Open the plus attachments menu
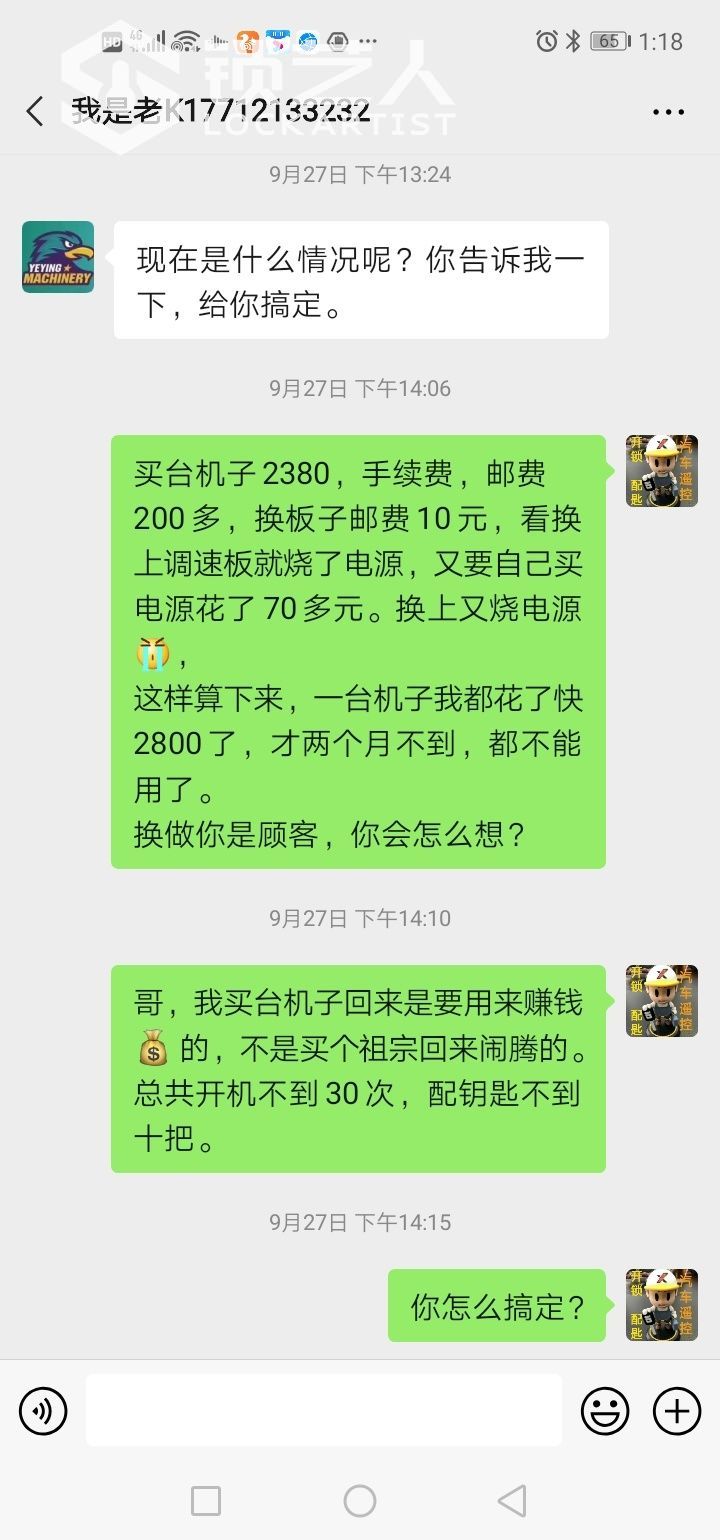This screenshot has height=1540, width=720. click(677, 1411)
